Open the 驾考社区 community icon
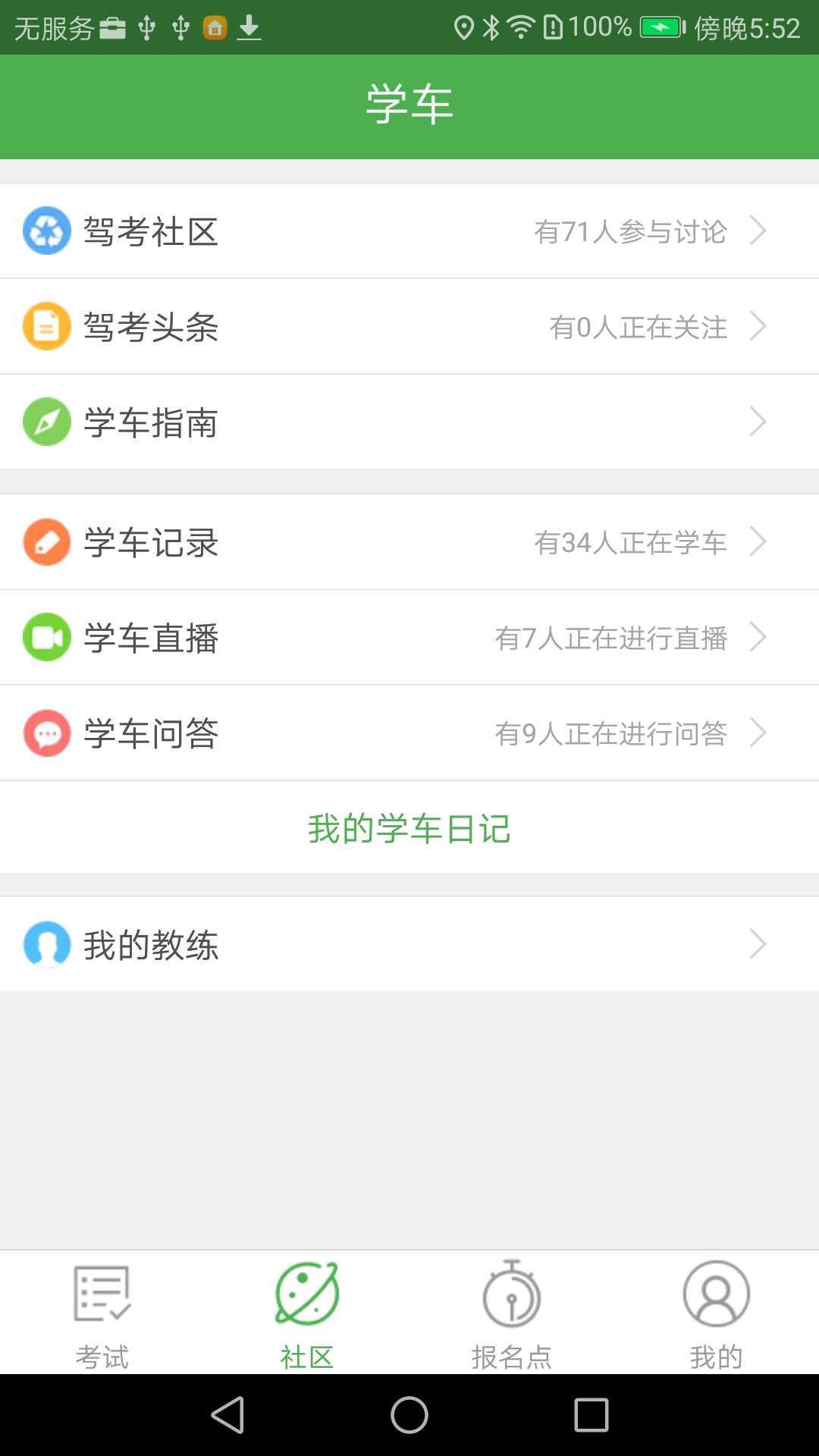 (47, 231)
